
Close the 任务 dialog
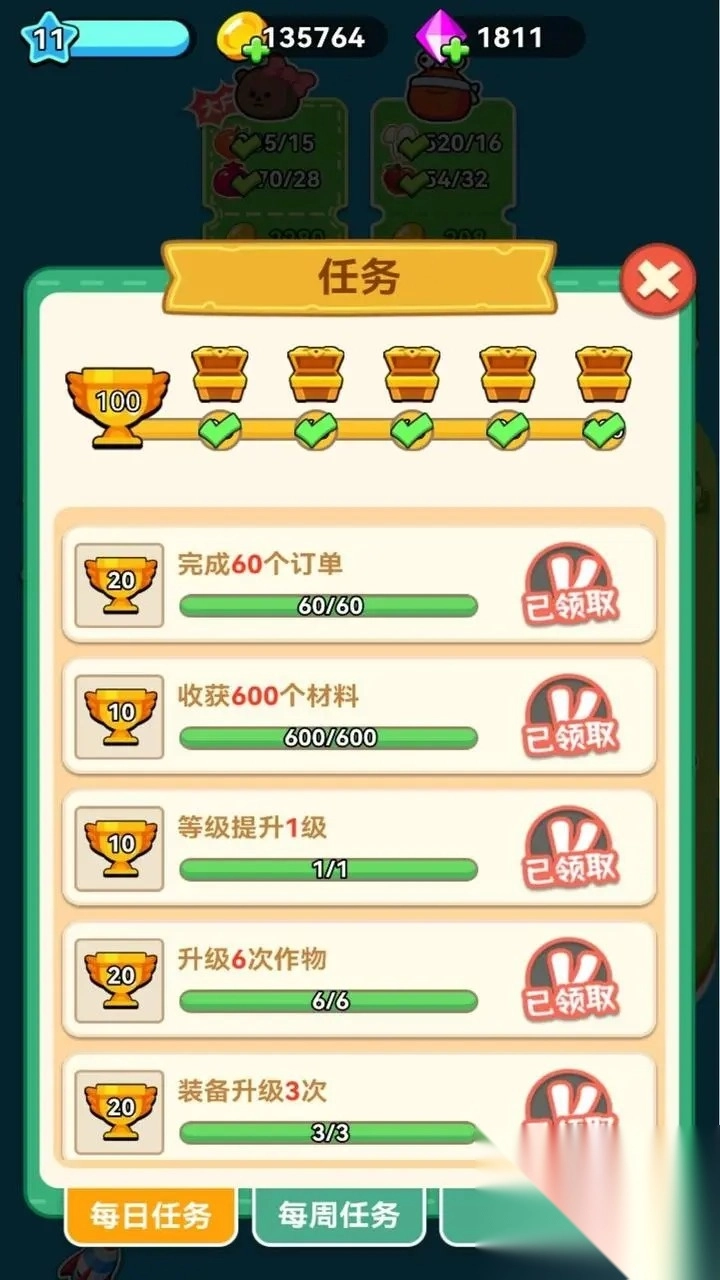pos(657,280)
